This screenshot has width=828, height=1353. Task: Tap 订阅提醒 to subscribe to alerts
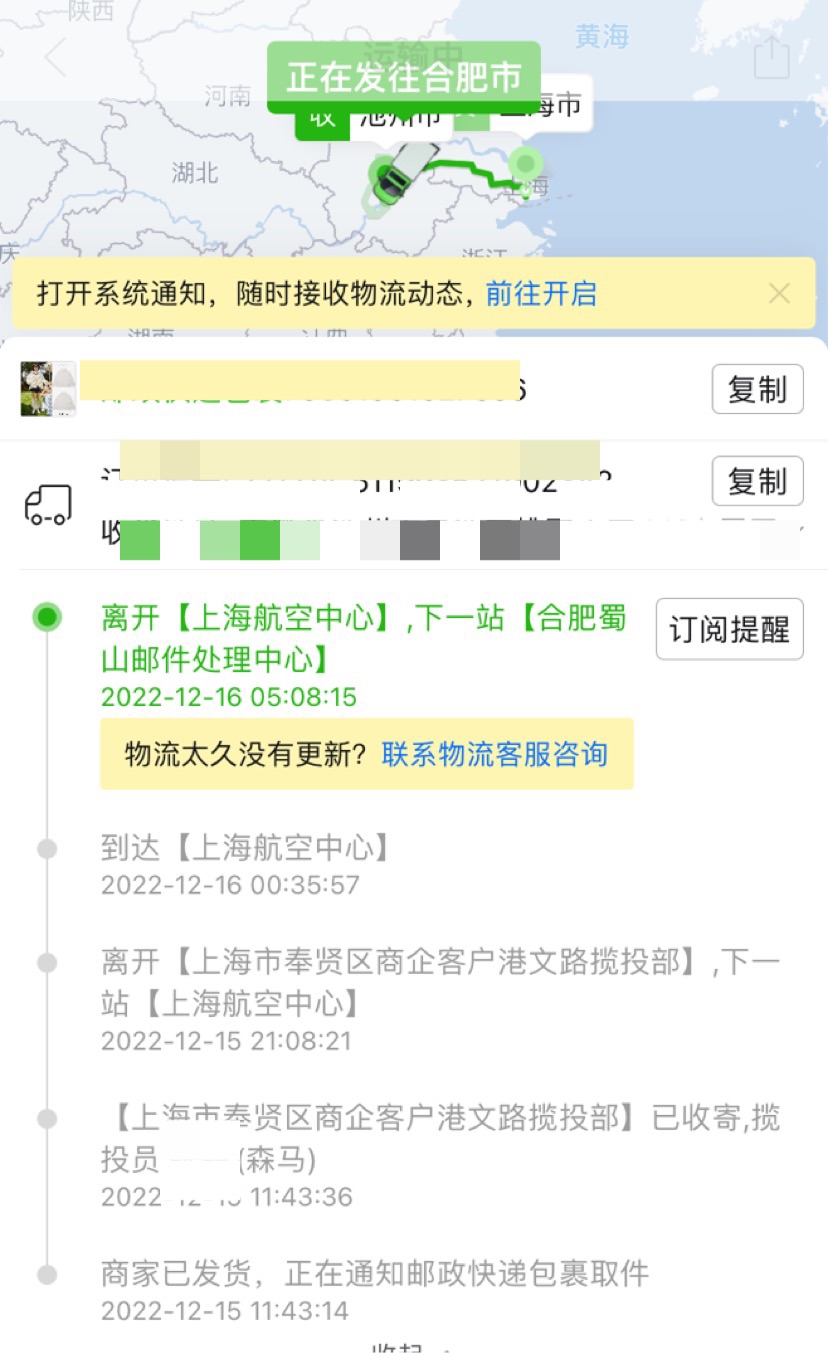(x=729, y=629)
